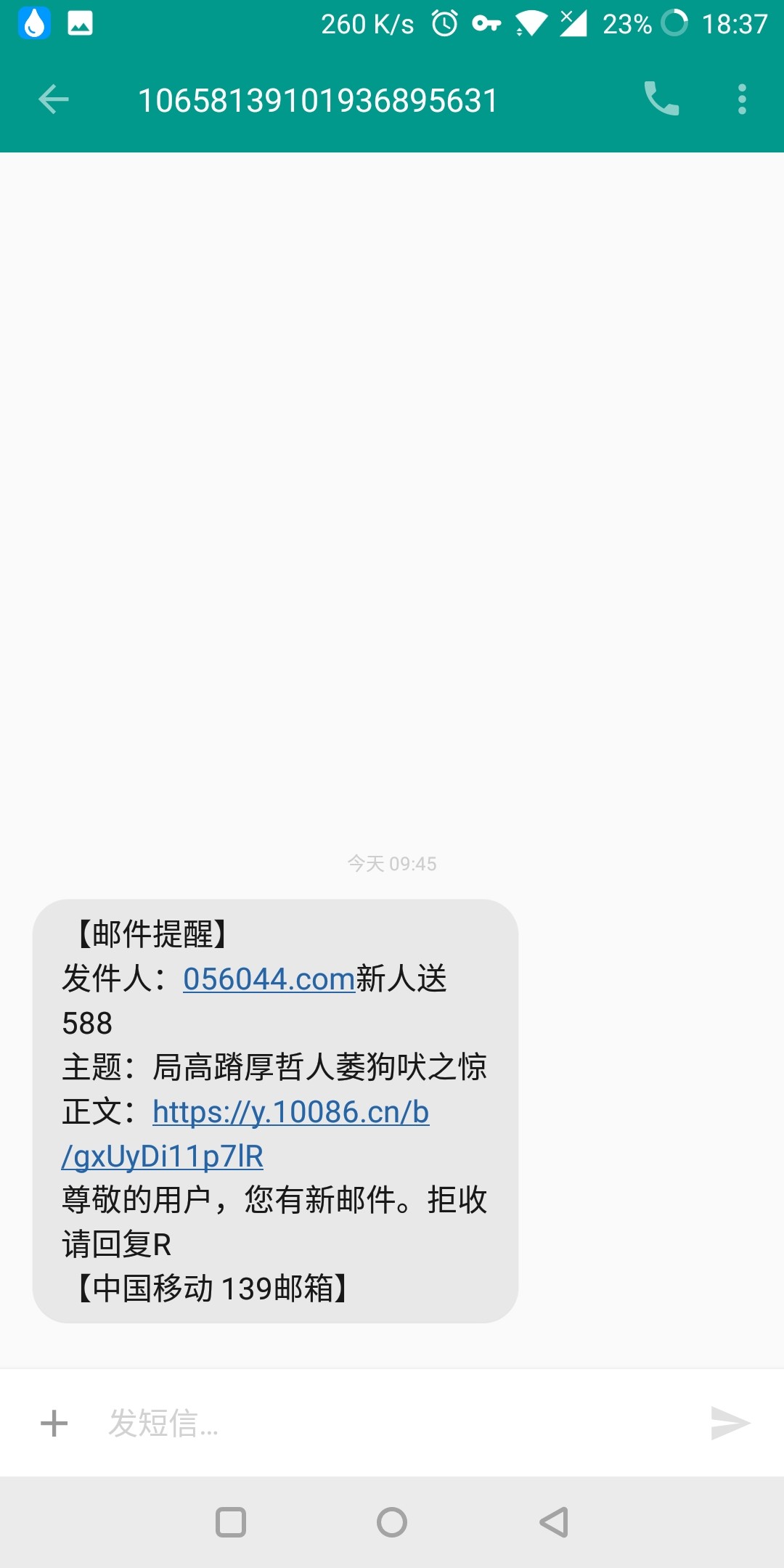784x1568 pixels.
Task: Go back to the message list
Action: point(53,99)
